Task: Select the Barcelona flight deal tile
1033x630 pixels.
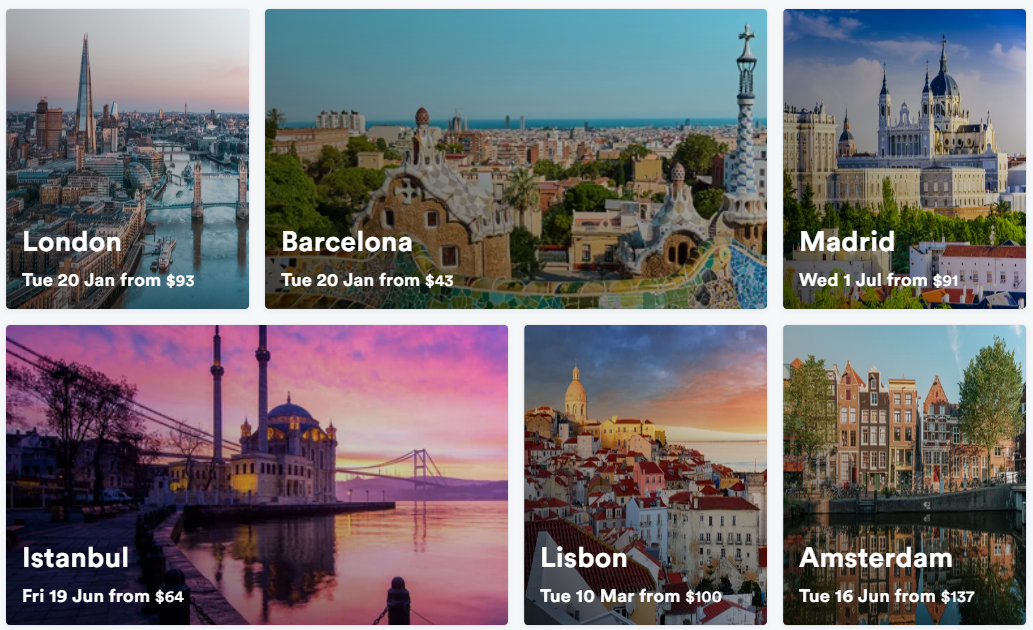Action: click(515, 160)
